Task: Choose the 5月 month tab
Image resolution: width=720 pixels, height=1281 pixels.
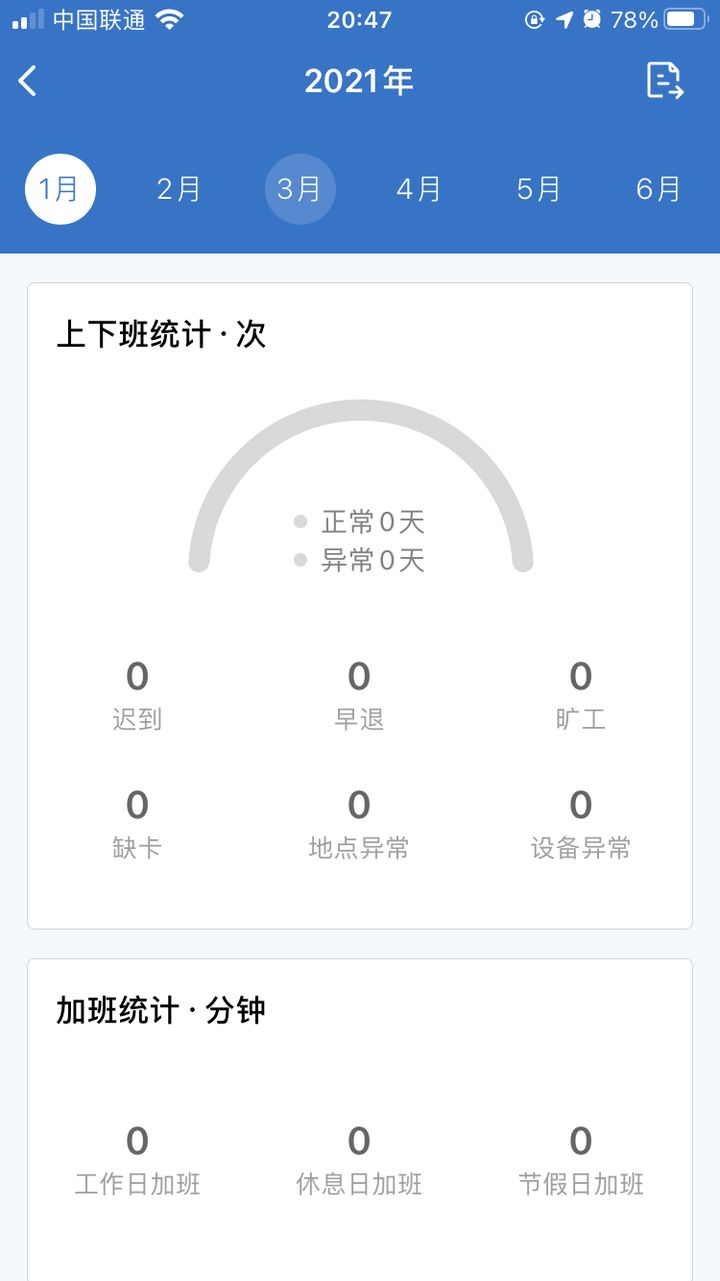Action: [539, 189]
